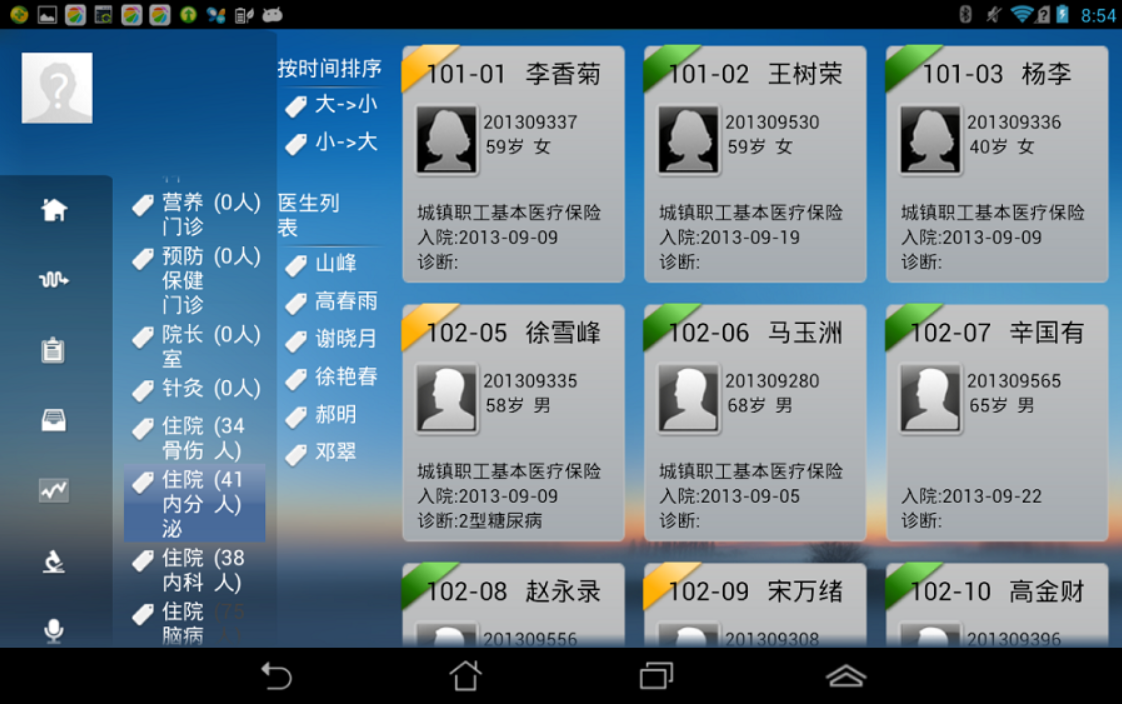Go back using system back button

[276, 676]
